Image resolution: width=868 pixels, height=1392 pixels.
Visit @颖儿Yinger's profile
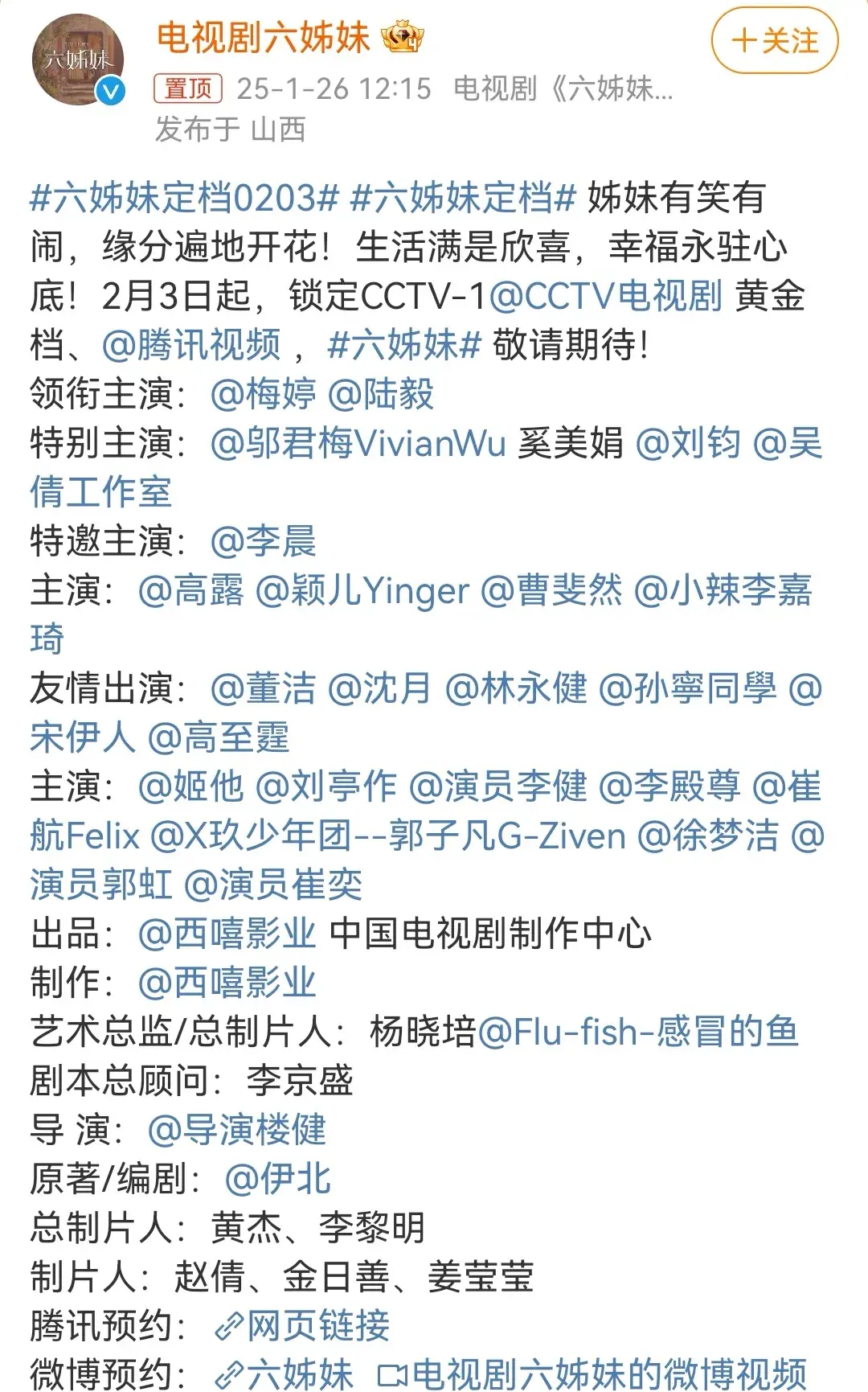[362, 590]
